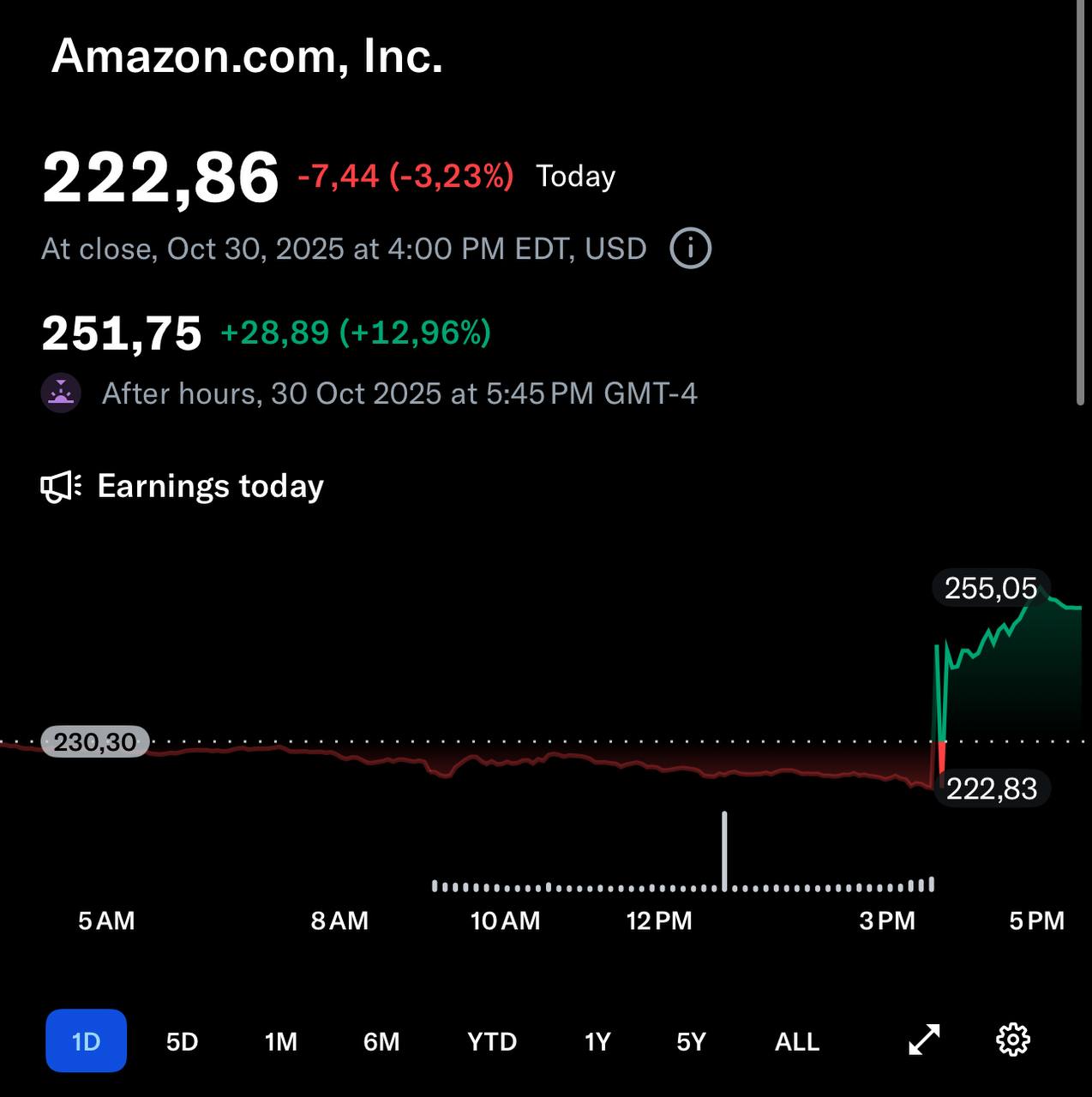Image resolution: width=1092 pixels, height=1097 pixels.
Task: Click the after-hours price 251,75
Action: [119, 333]
